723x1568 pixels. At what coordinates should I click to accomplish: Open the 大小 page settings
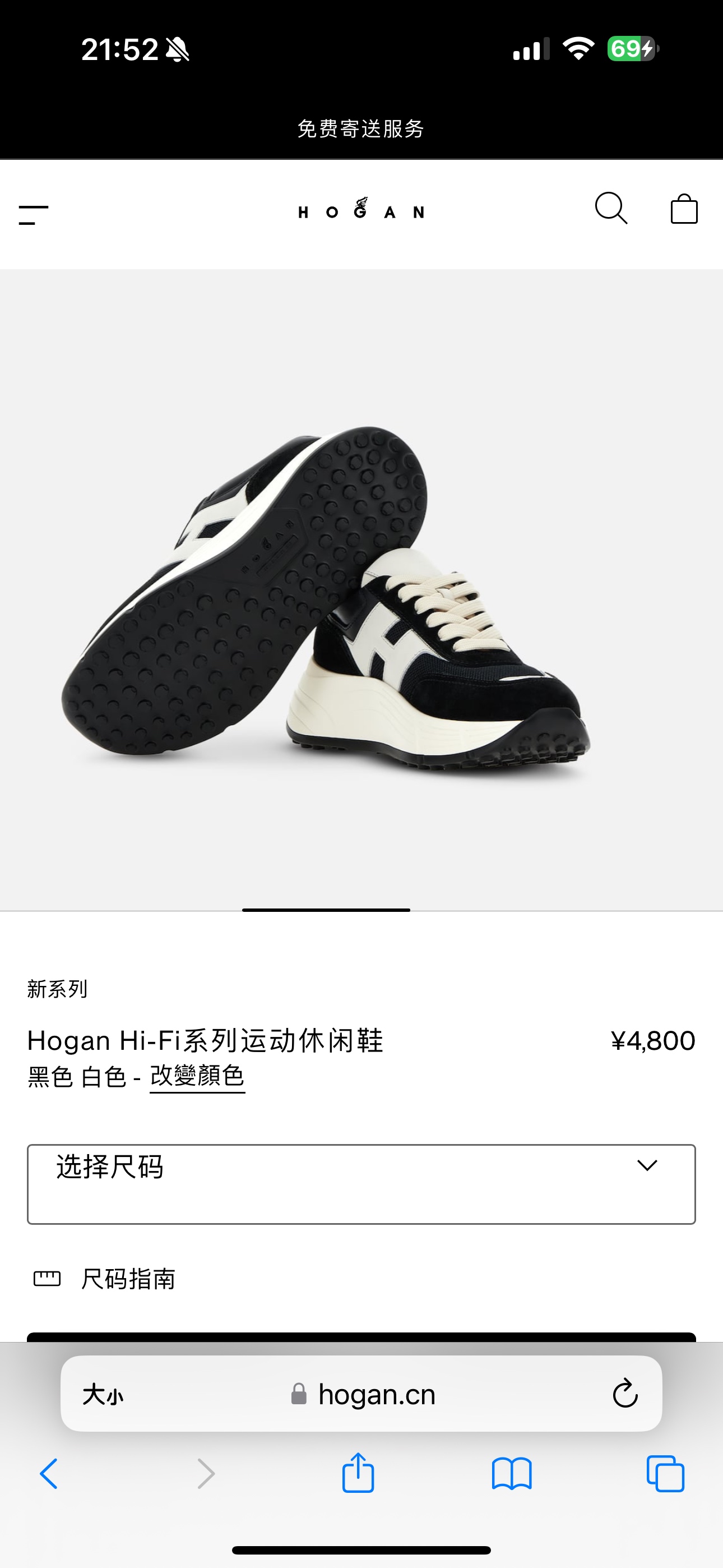pyautogui.click(x=103, y=1394)
